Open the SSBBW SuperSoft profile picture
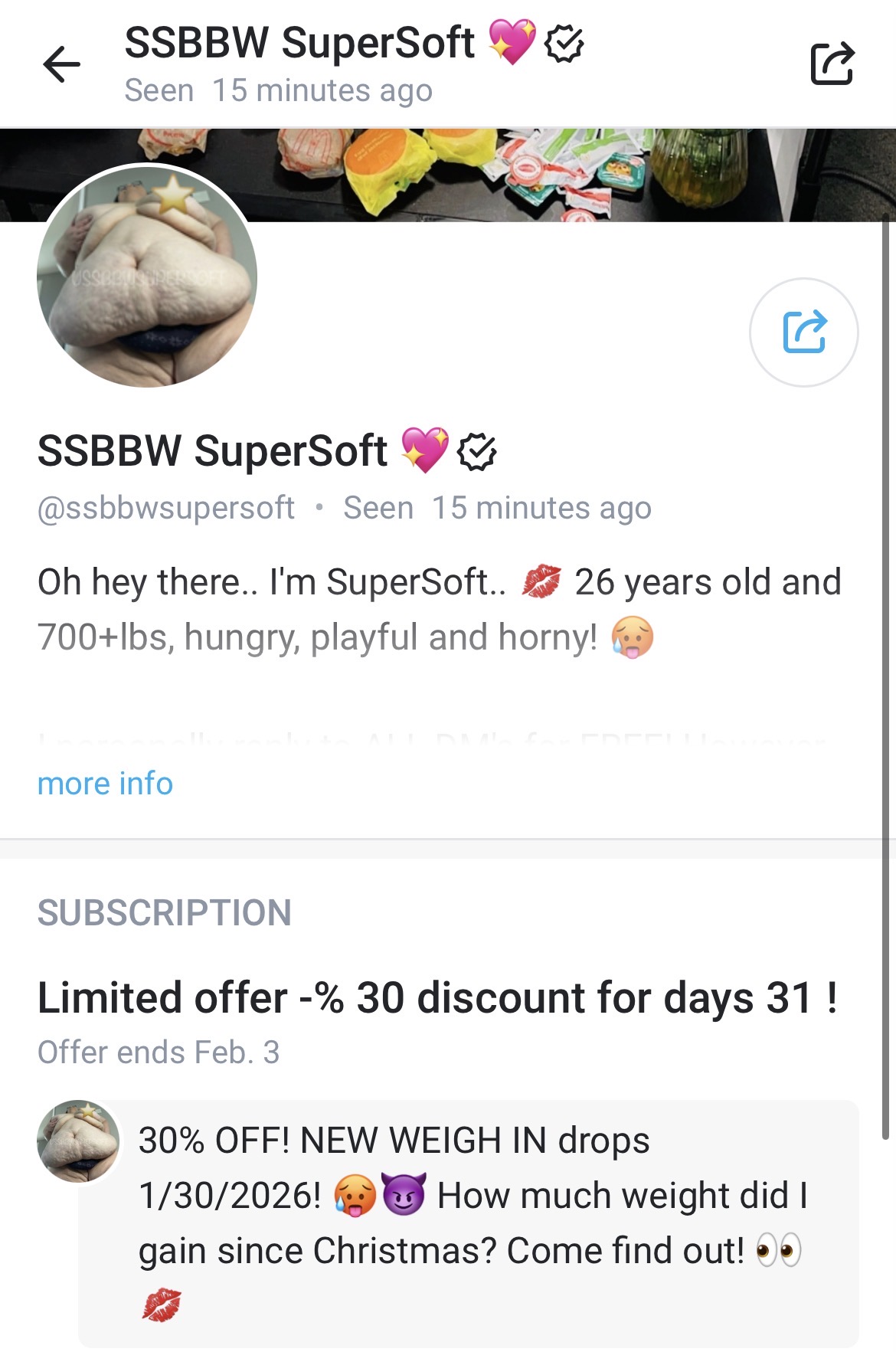The image size is (896, 1352). pyautogui.click(x=147, y=276)
